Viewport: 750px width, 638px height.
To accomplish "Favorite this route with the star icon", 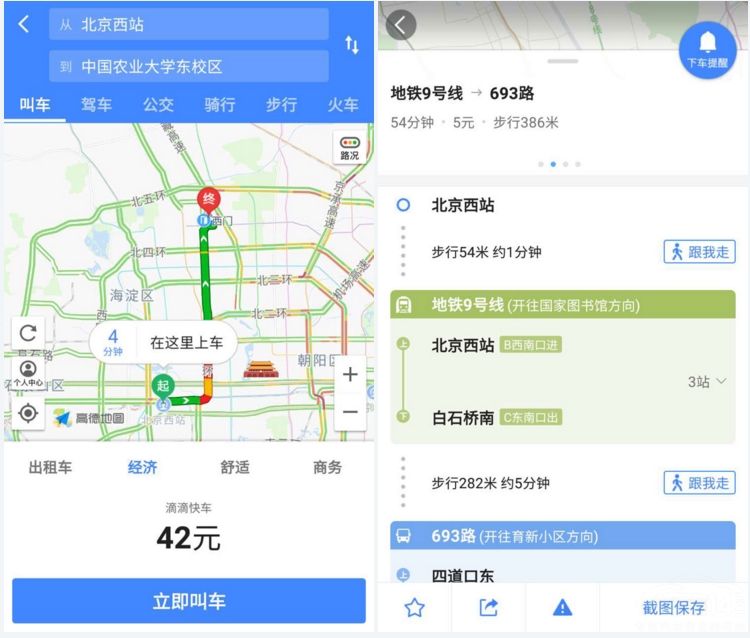I will 414,607.
